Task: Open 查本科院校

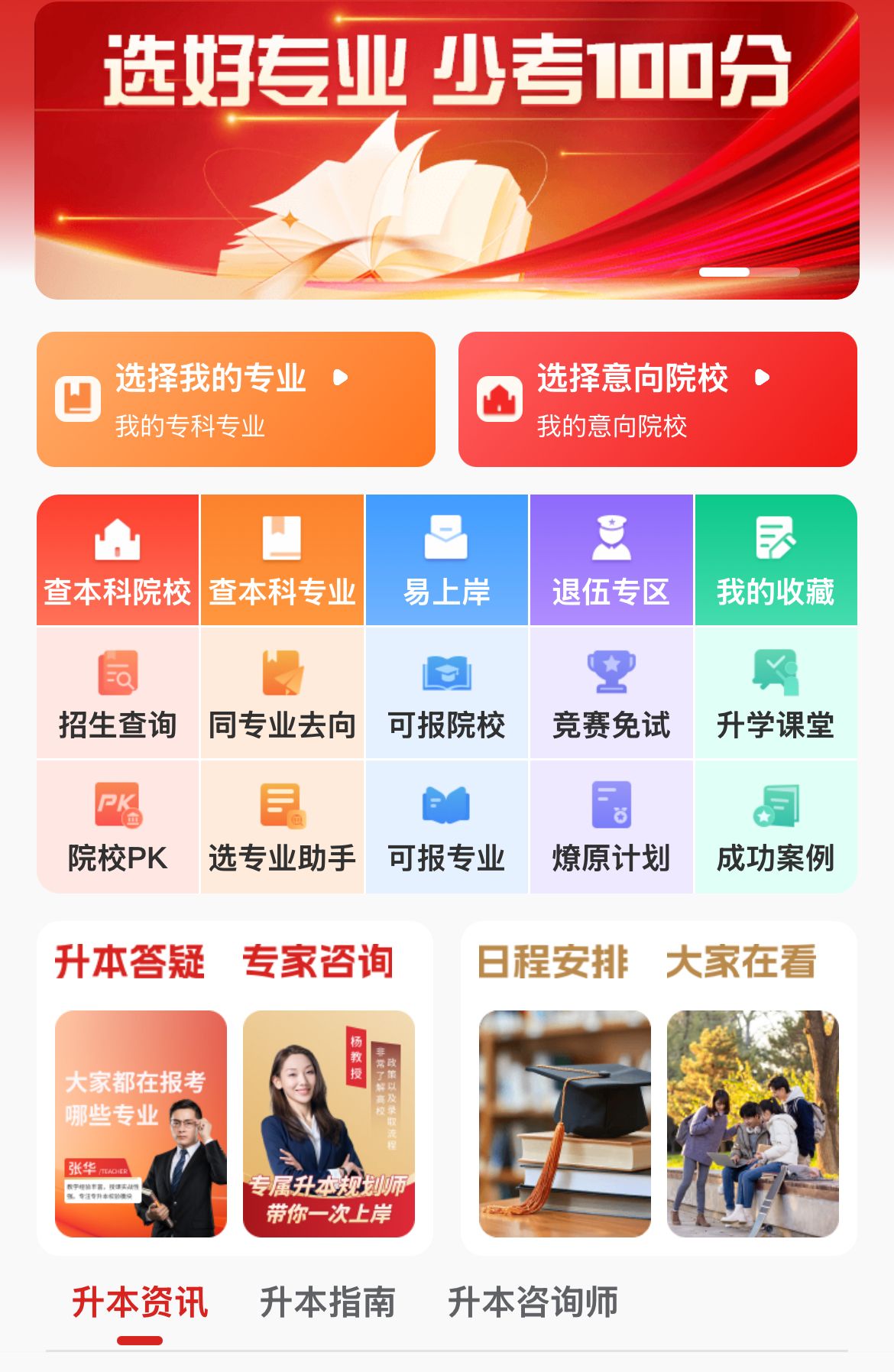Action: pyautogui.click(x=118, y=560)
